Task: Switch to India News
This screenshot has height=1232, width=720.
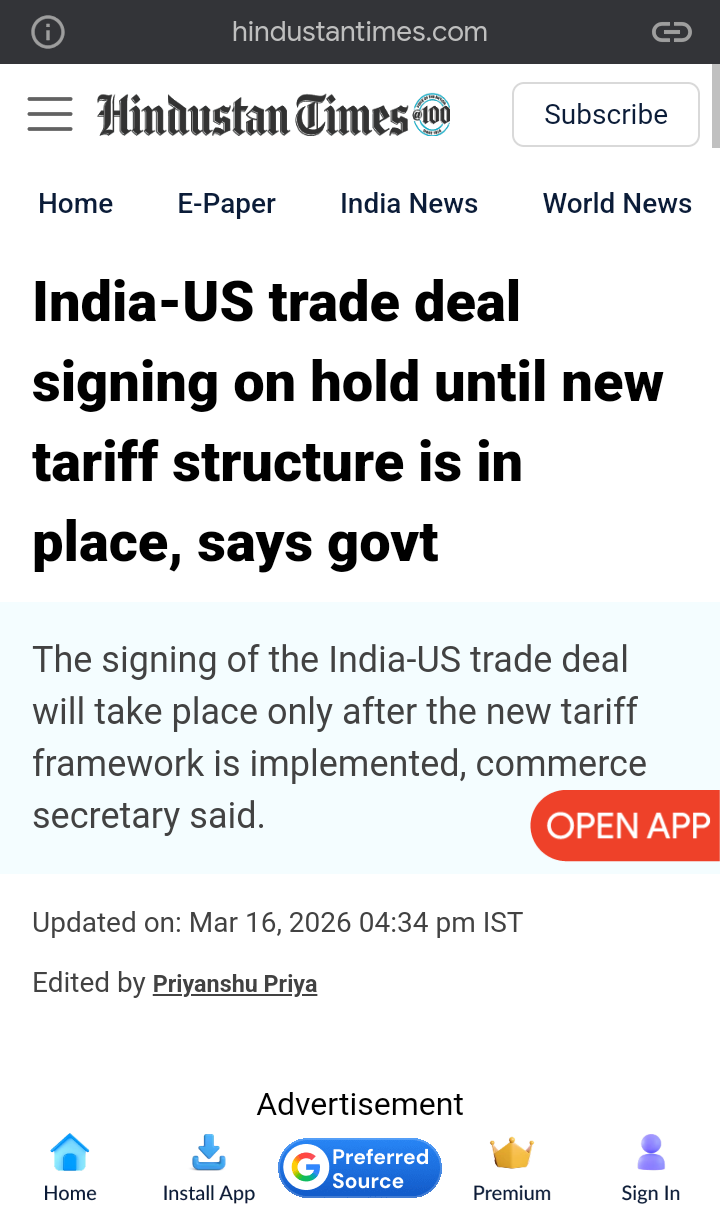Action: [409, 204]
